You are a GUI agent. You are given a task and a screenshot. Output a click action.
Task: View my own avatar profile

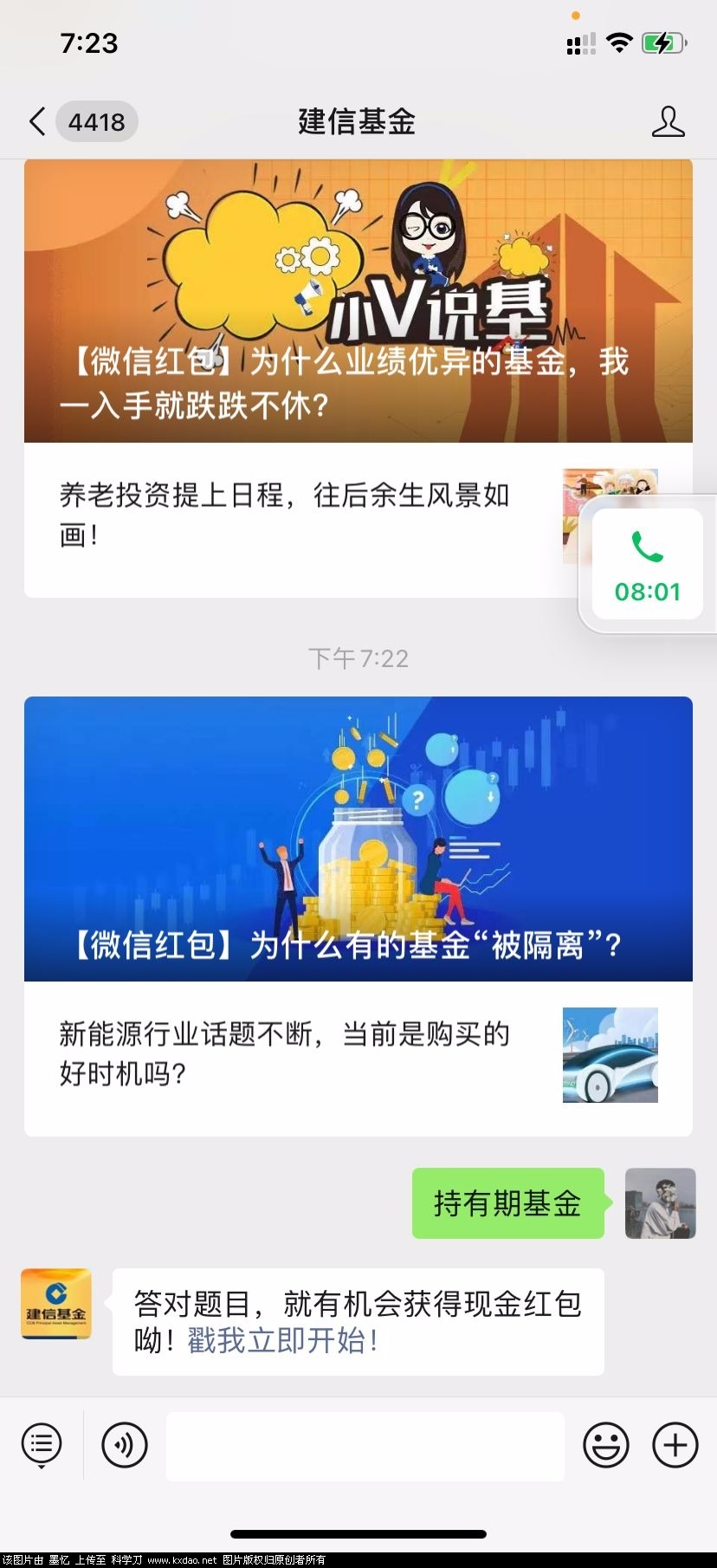(660, 1202)
